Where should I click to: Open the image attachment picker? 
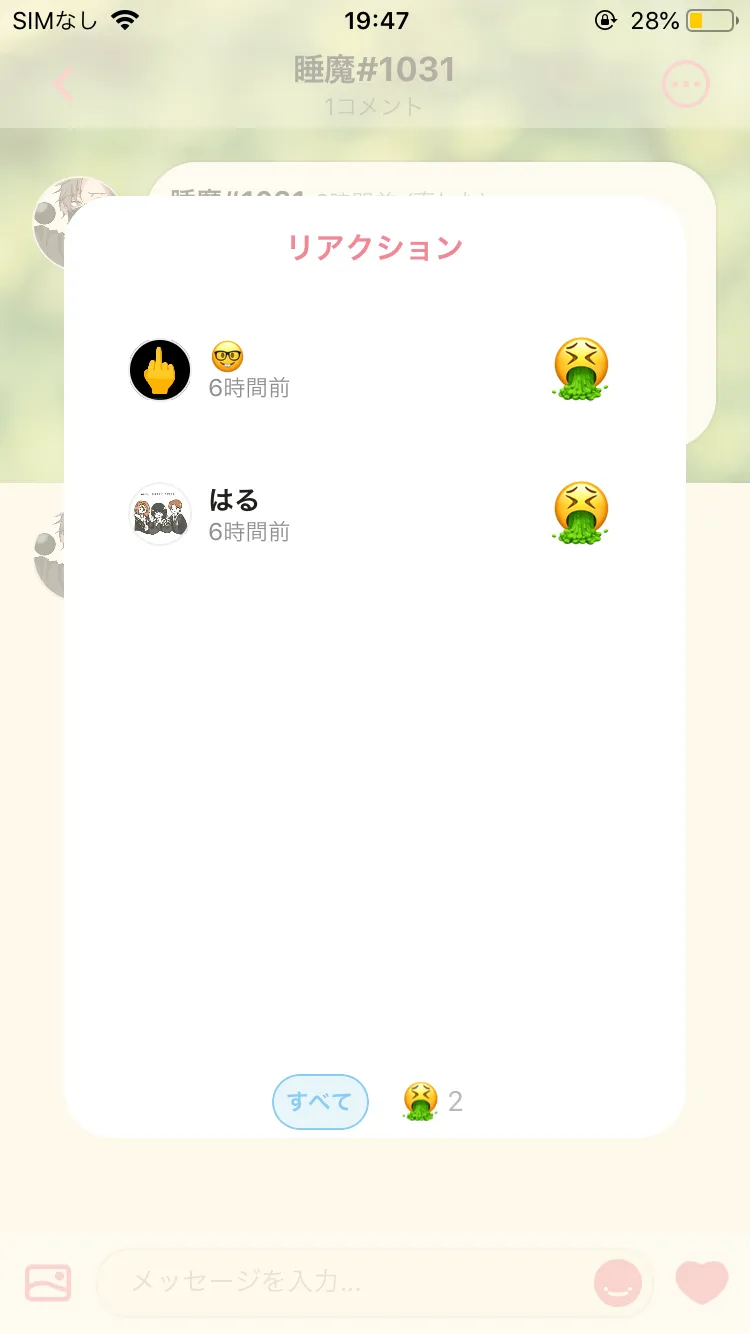[x=48, y=1282]
